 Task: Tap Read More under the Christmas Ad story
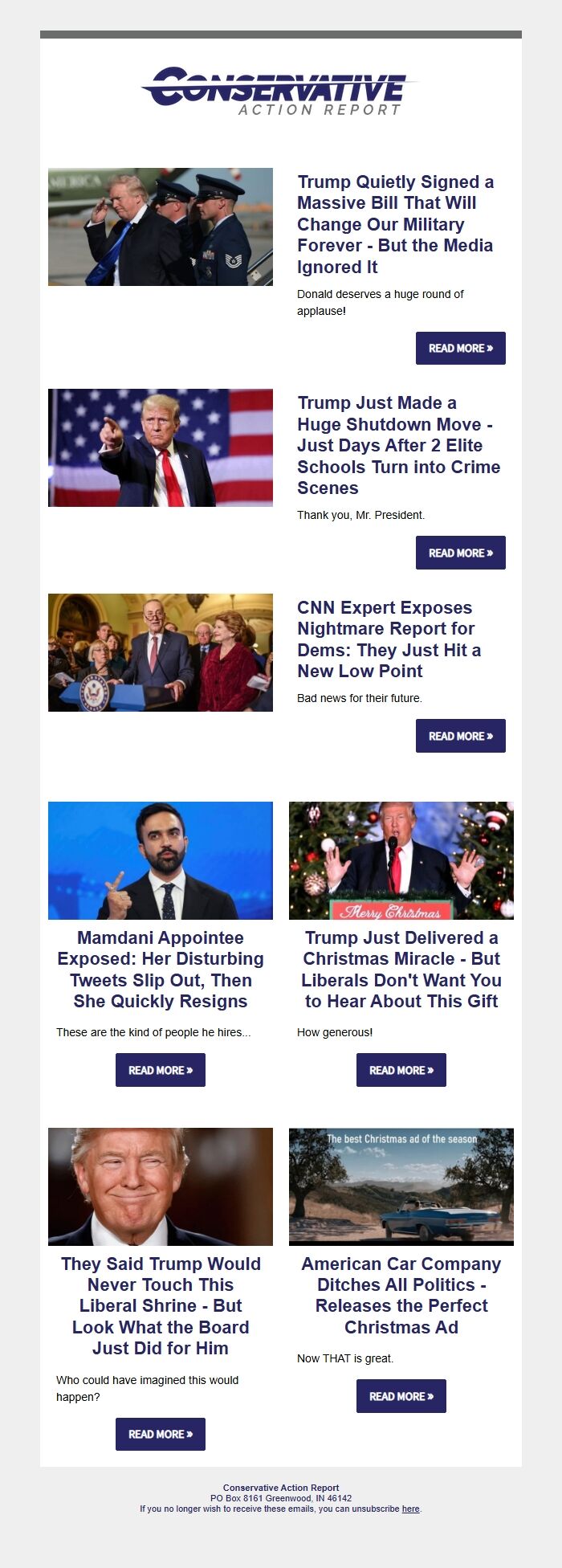[401, 1396]
